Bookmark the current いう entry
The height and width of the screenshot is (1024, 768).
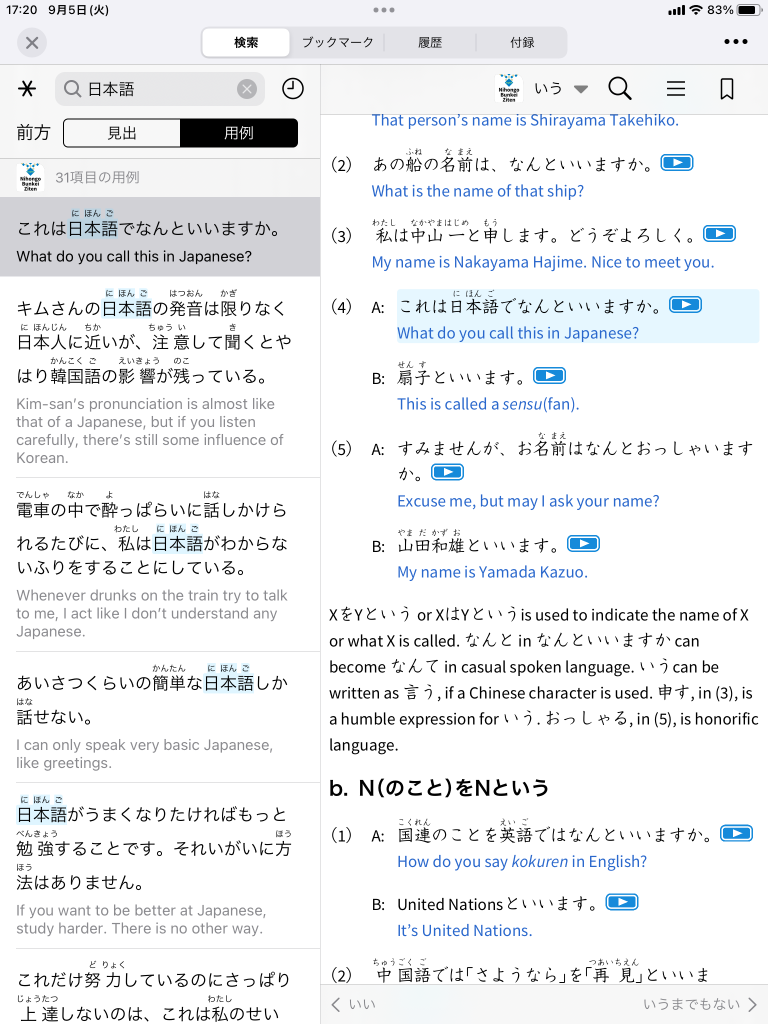coord(727,89)
